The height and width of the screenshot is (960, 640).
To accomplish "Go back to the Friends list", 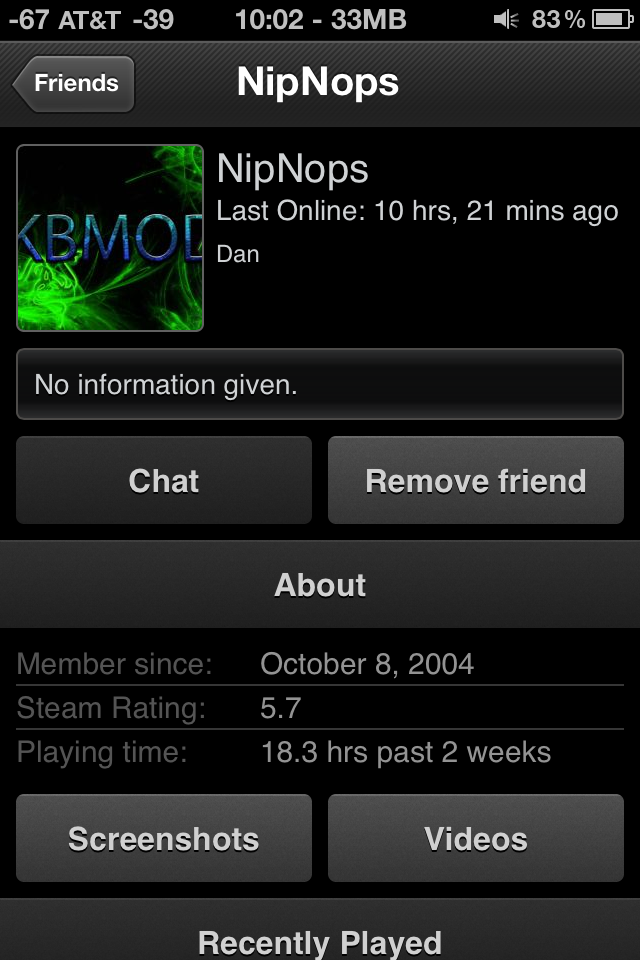I will pos(74,84).
